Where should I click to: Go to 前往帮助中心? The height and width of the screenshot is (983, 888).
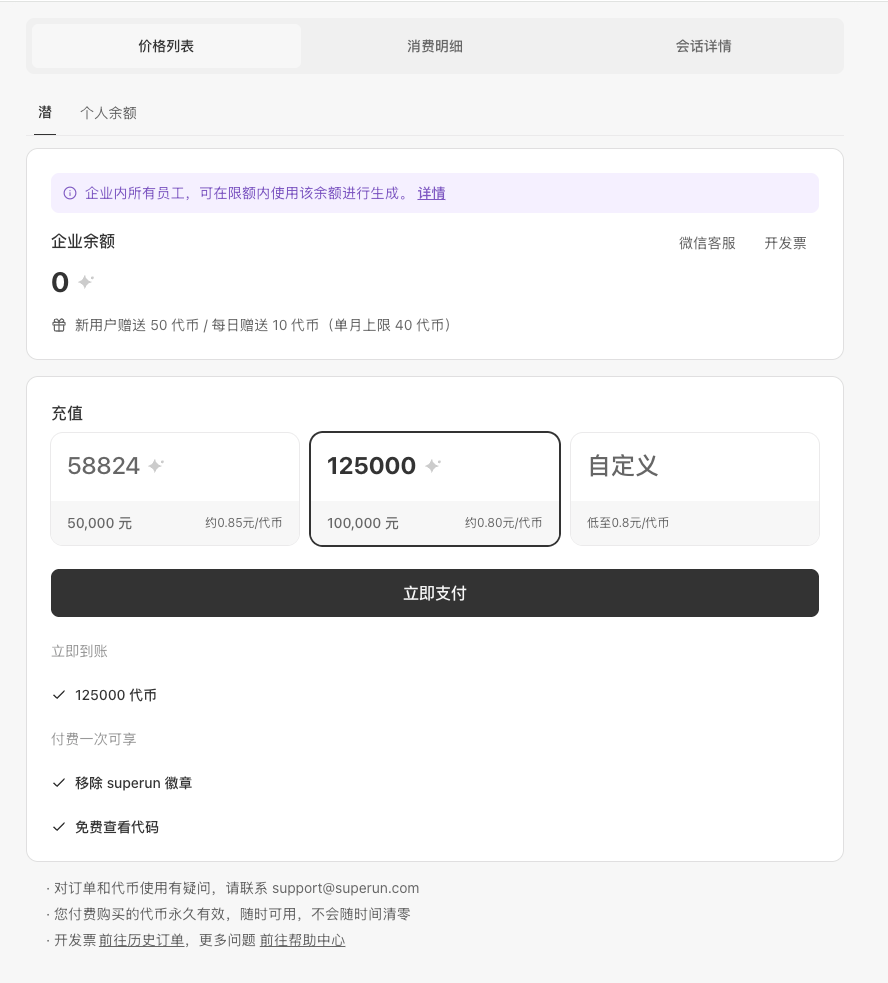(302, 940)
